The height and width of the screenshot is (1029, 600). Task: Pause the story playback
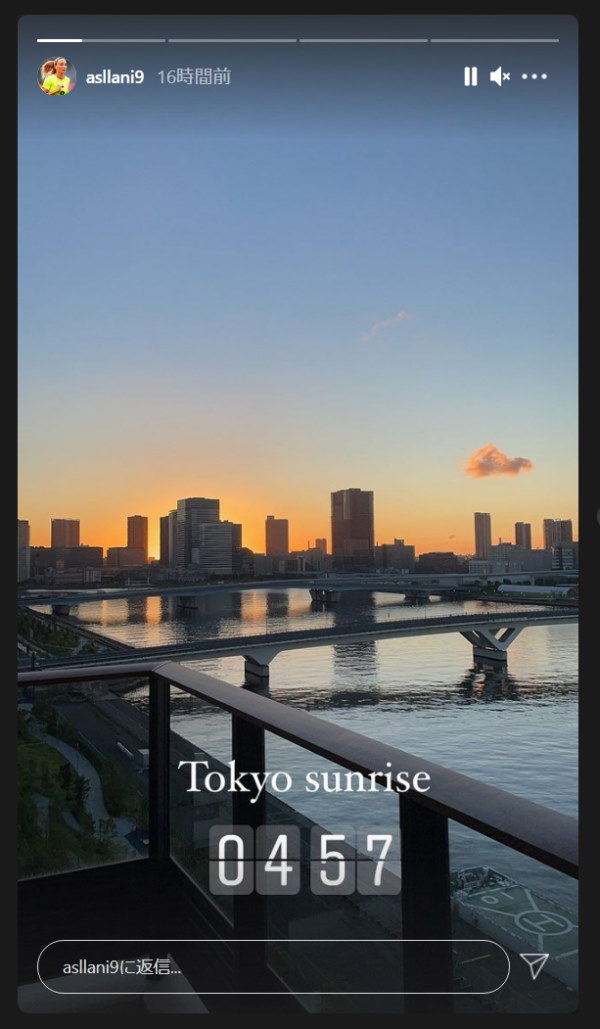(x=470, y=76)
